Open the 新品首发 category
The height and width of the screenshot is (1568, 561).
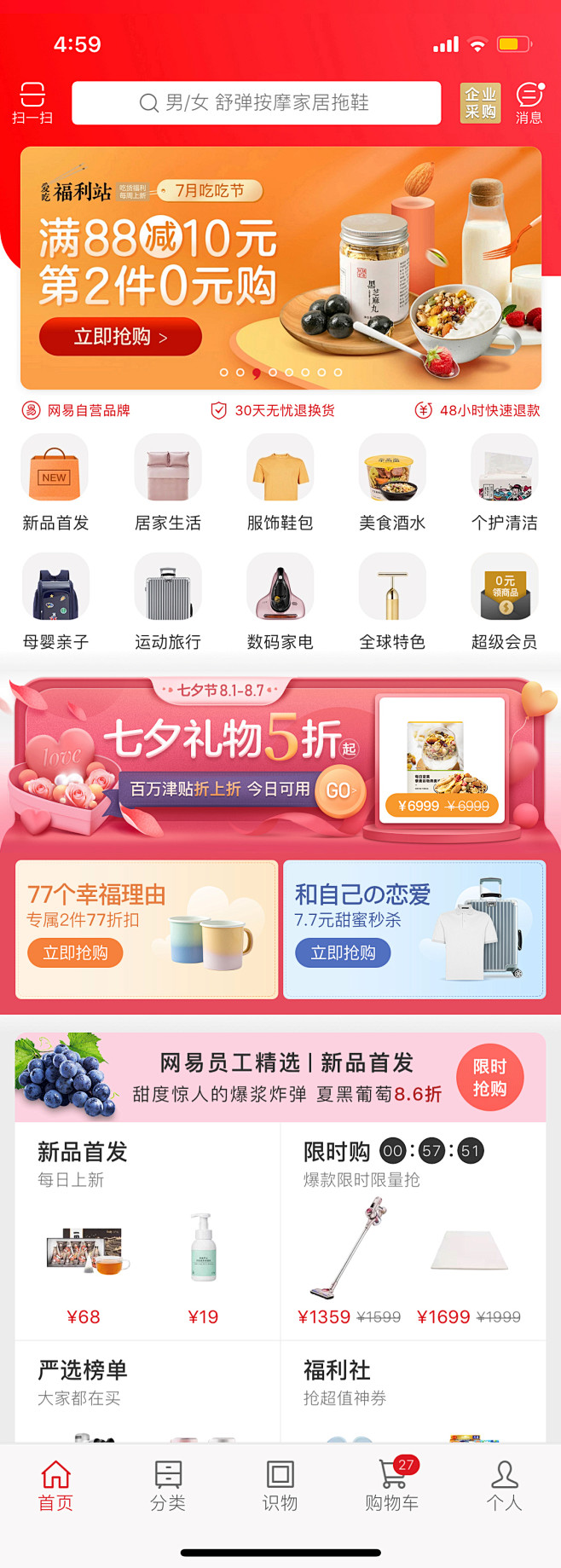[x=55, y=483]
